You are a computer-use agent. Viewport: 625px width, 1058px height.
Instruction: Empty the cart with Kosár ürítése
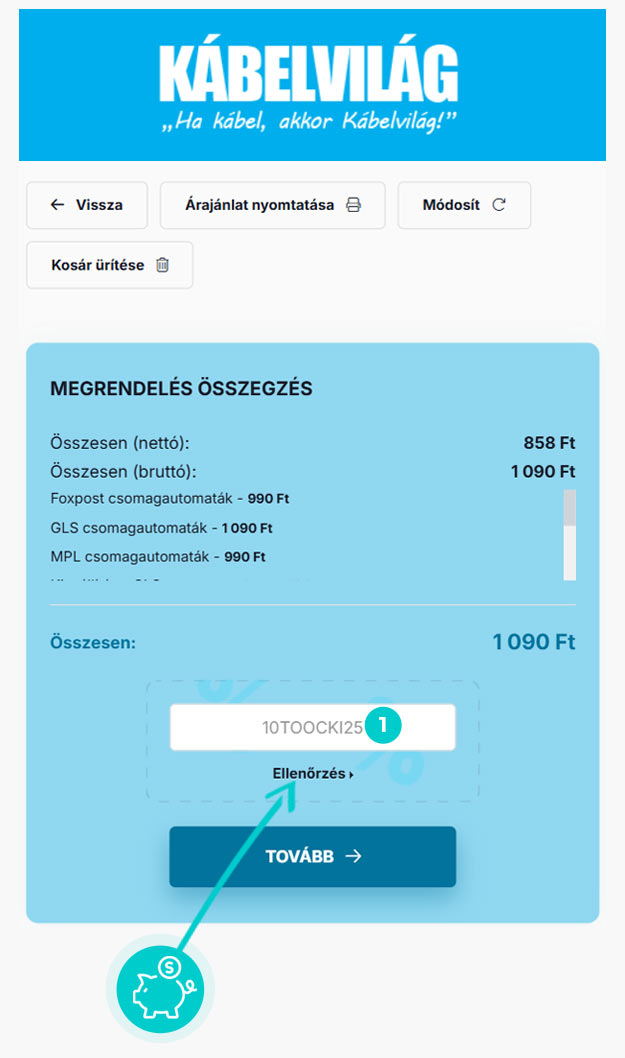tap(109, 265)
